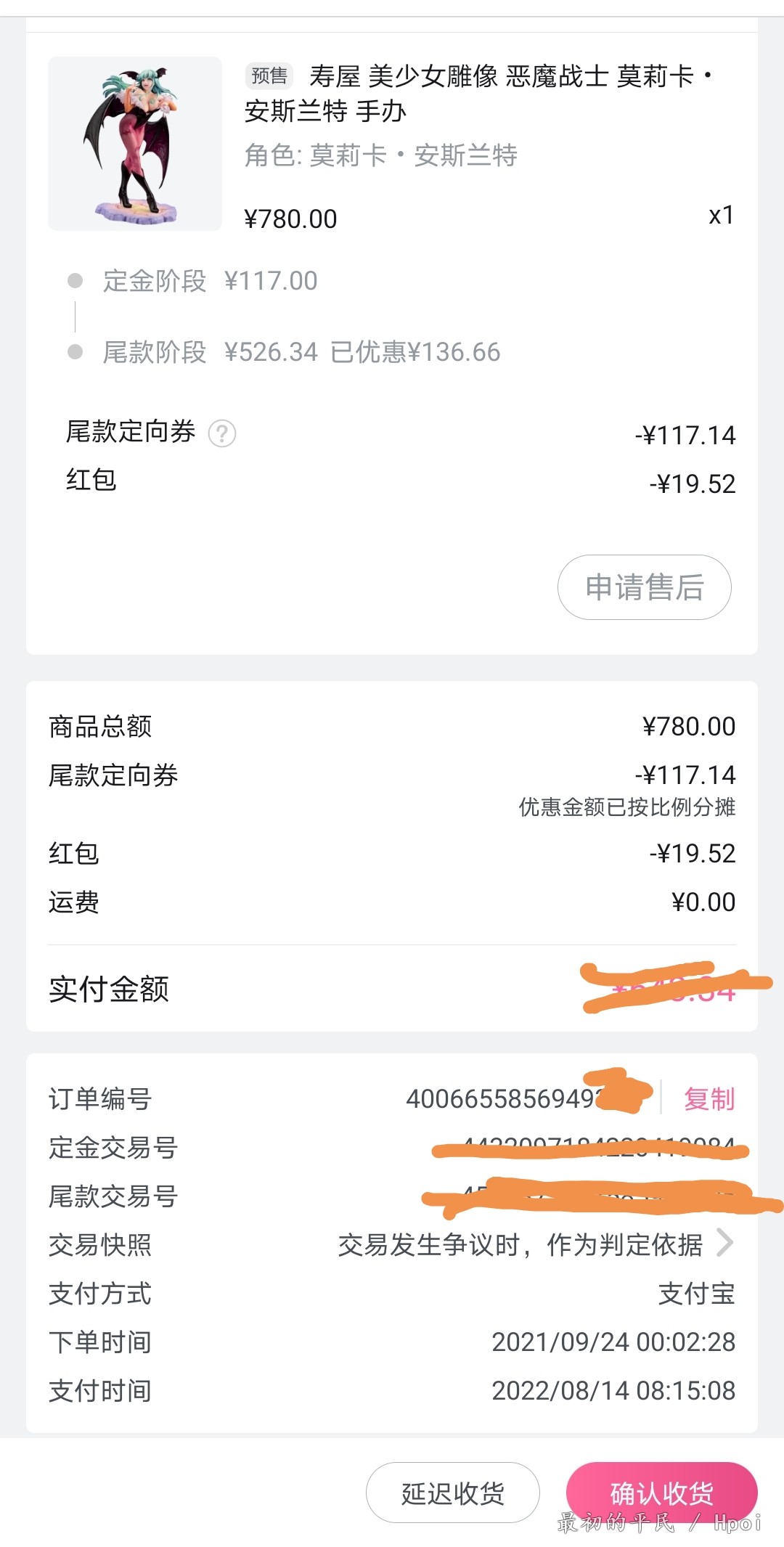The width and height of the screenshot is (784, 1547).
Task: Open the 交易快照 transaction snapshot row
Action: [x=536, y=1245]
